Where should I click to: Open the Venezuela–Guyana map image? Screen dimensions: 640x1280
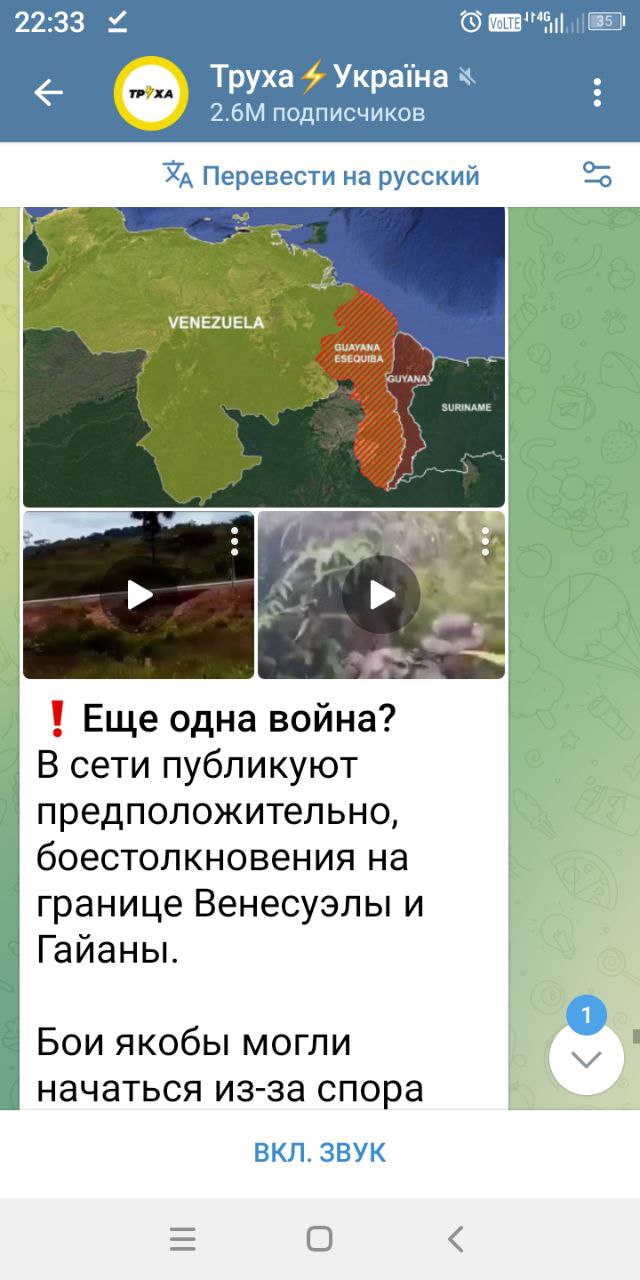(264, 357)
